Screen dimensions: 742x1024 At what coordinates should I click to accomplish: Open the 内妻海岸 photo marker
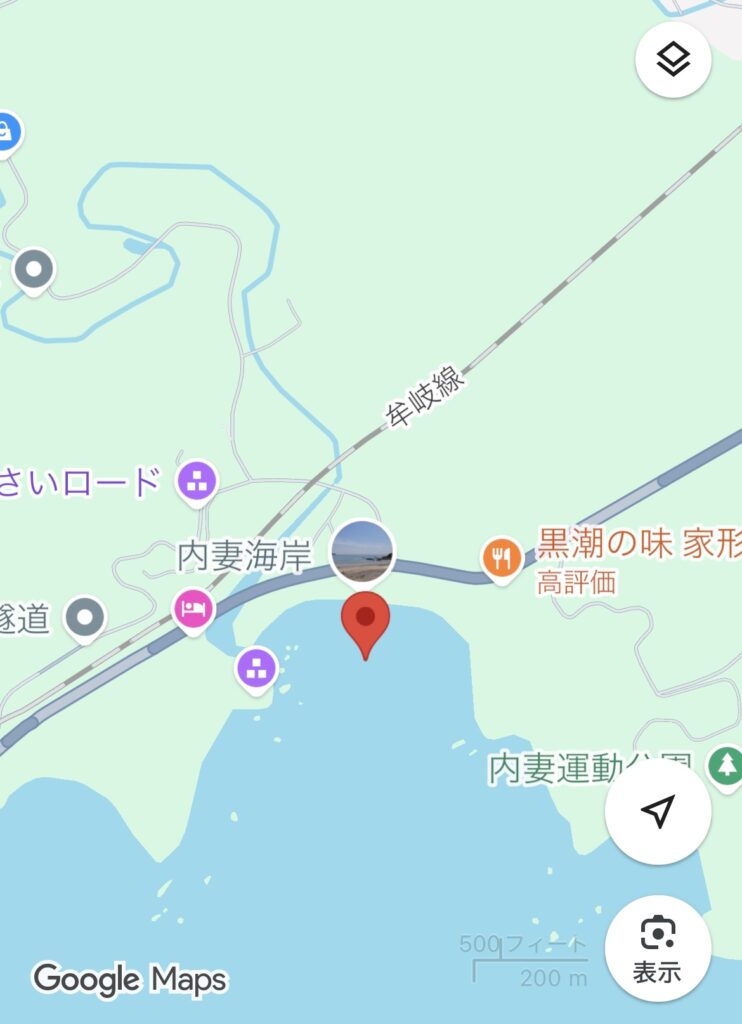[x=362, y=552]
